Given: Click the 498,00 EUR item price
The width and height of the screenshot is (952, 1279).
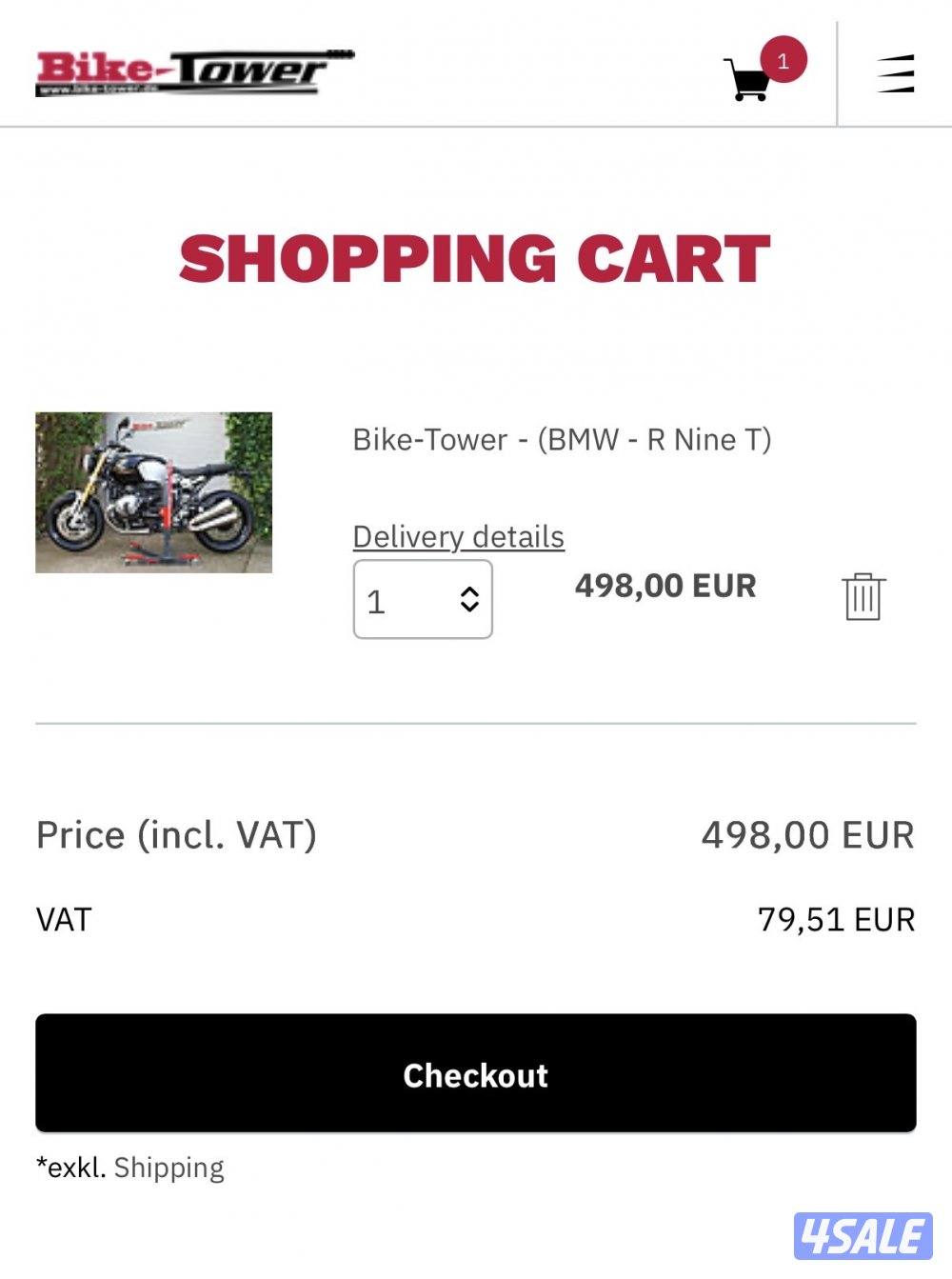Looking at the screenshot, I should [x=664, y=587].
